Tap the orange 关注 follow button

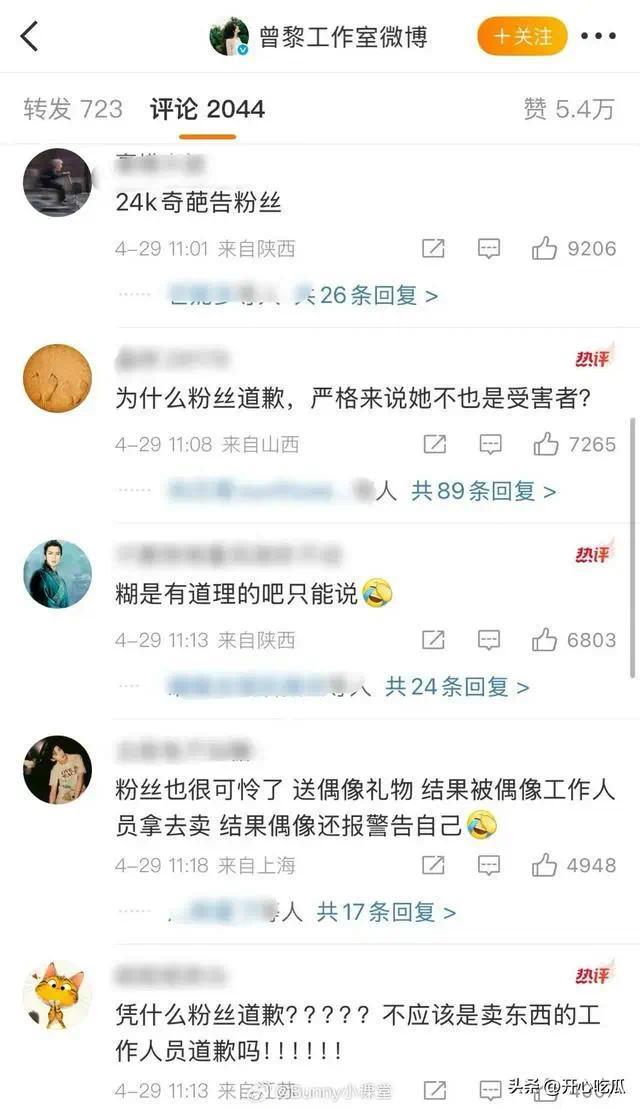(523, 36)
